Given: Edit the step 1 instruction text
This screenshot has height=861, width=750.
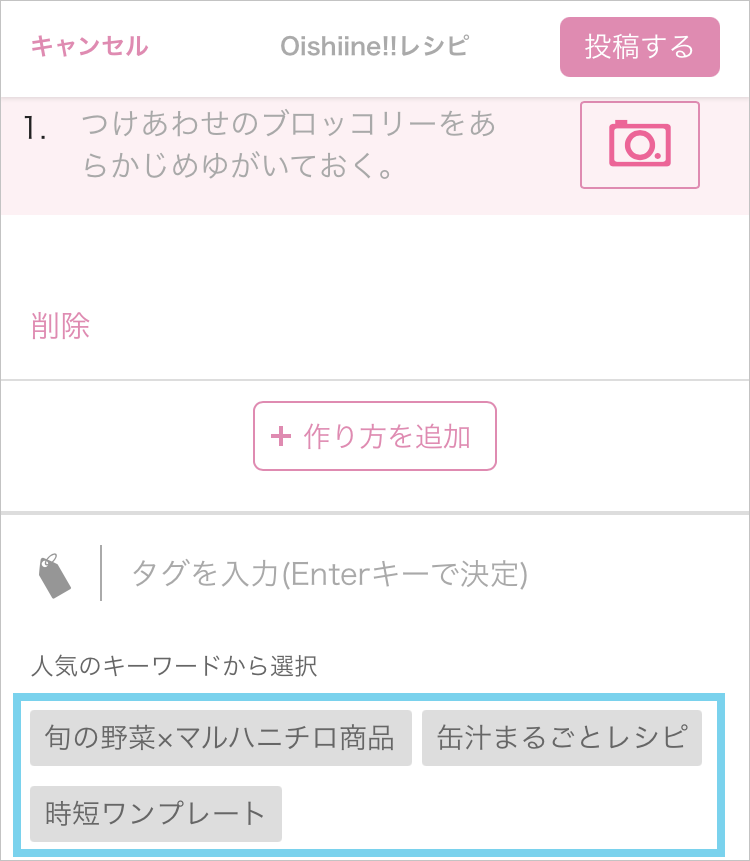Looking at the screenshot, I should tap(289, 144).
